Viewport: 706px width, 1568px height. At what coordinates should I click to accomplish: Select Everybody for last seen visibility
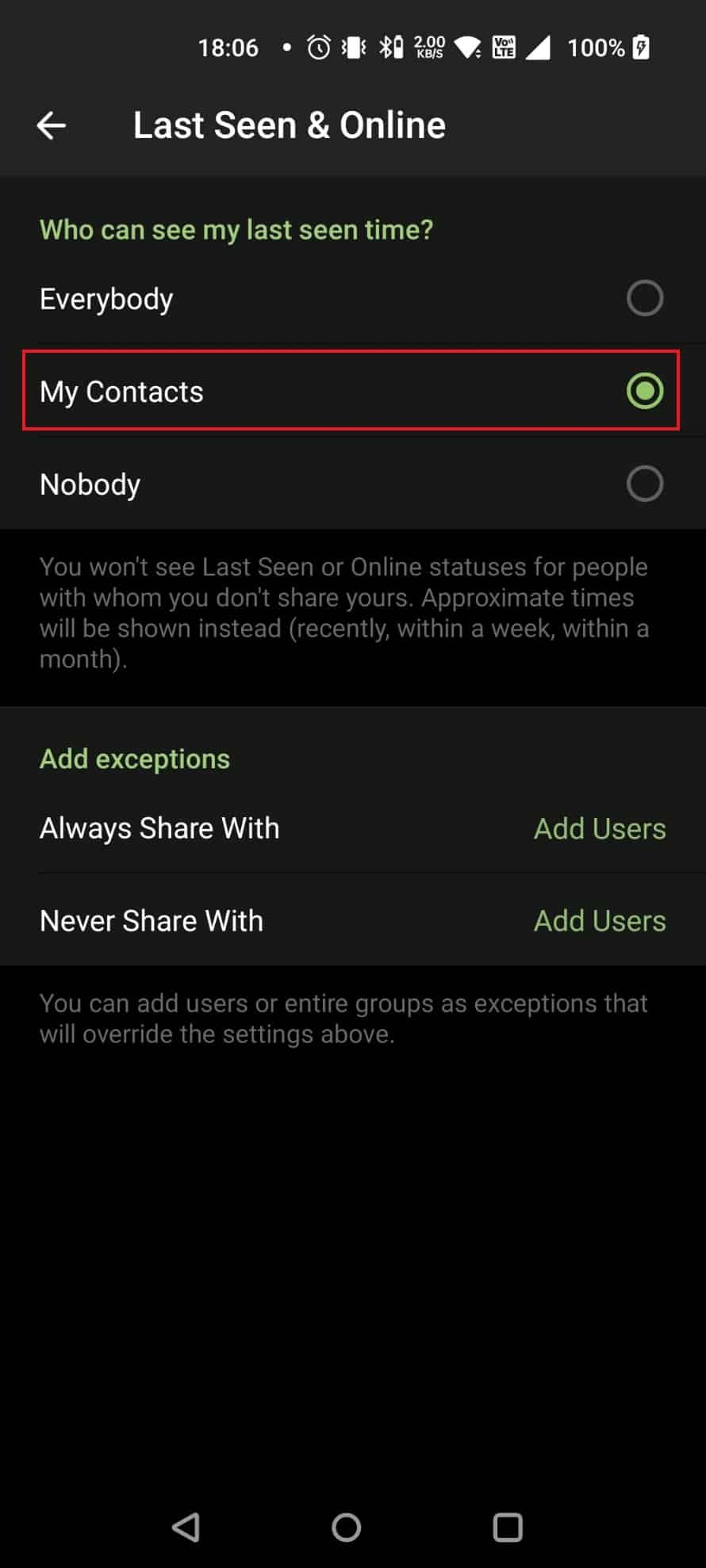point(644,299)
